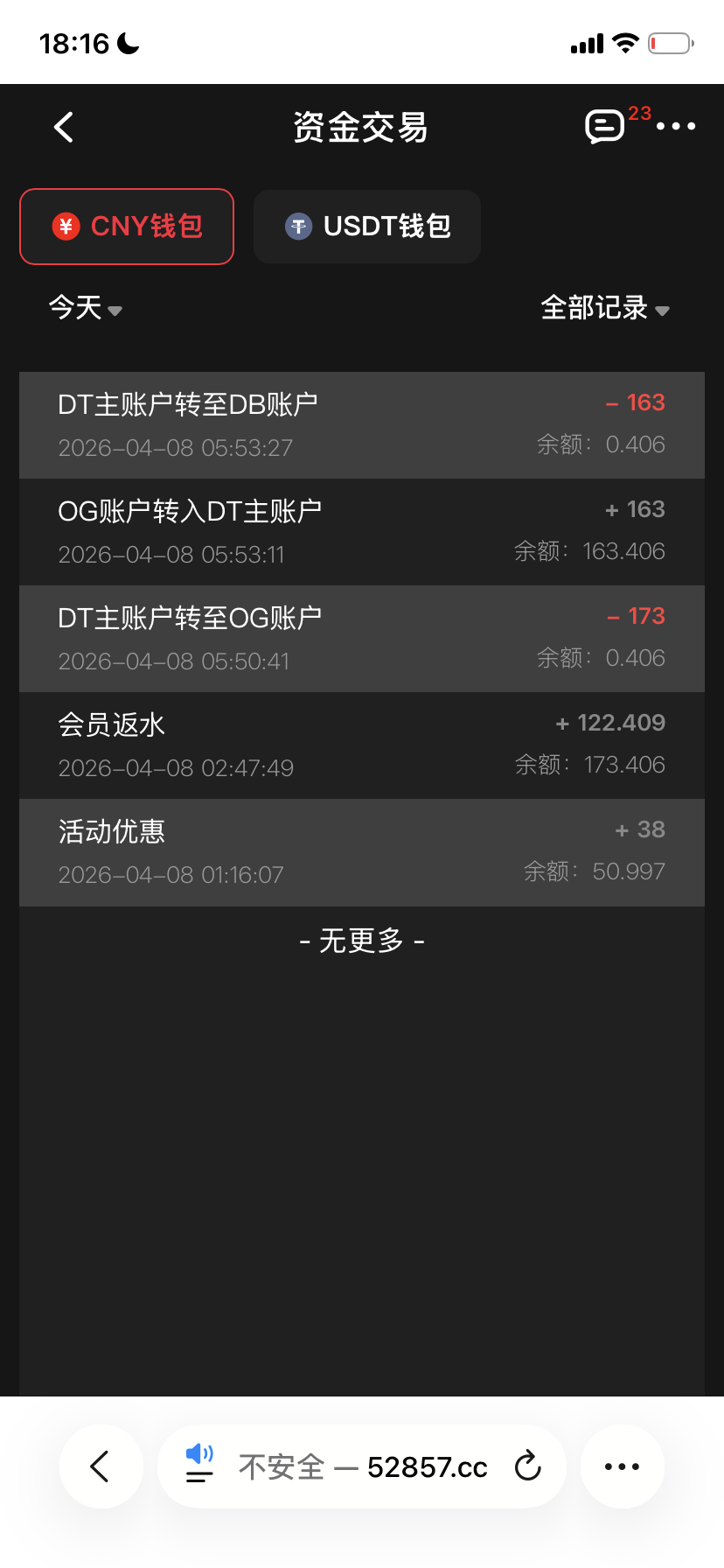Go back from the 资金交易 page
The height and width of the screenshot is (1568, 724).
tap(64, 128)
